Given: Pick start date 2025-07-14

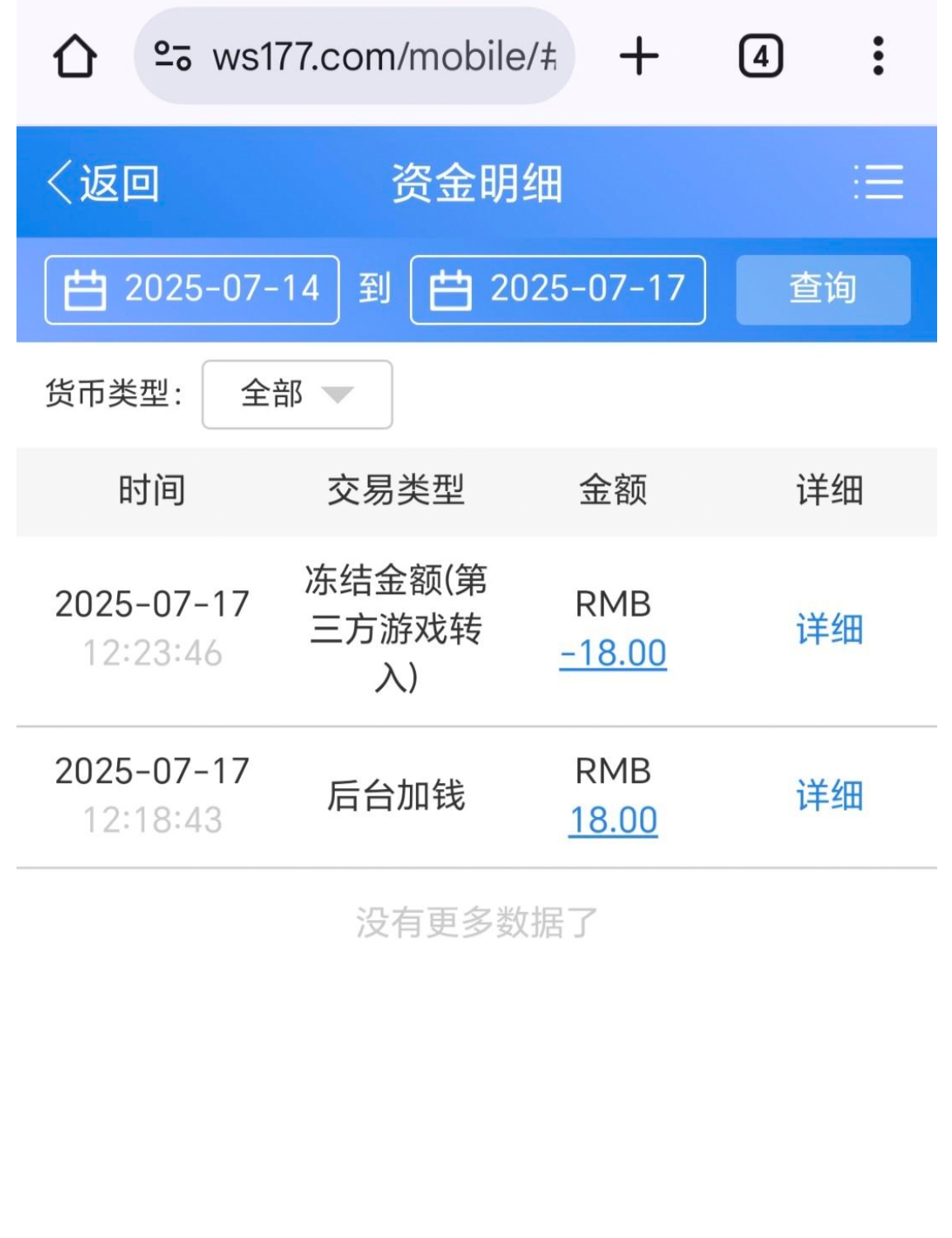Looking at the screenshot, I should (192, 290).
